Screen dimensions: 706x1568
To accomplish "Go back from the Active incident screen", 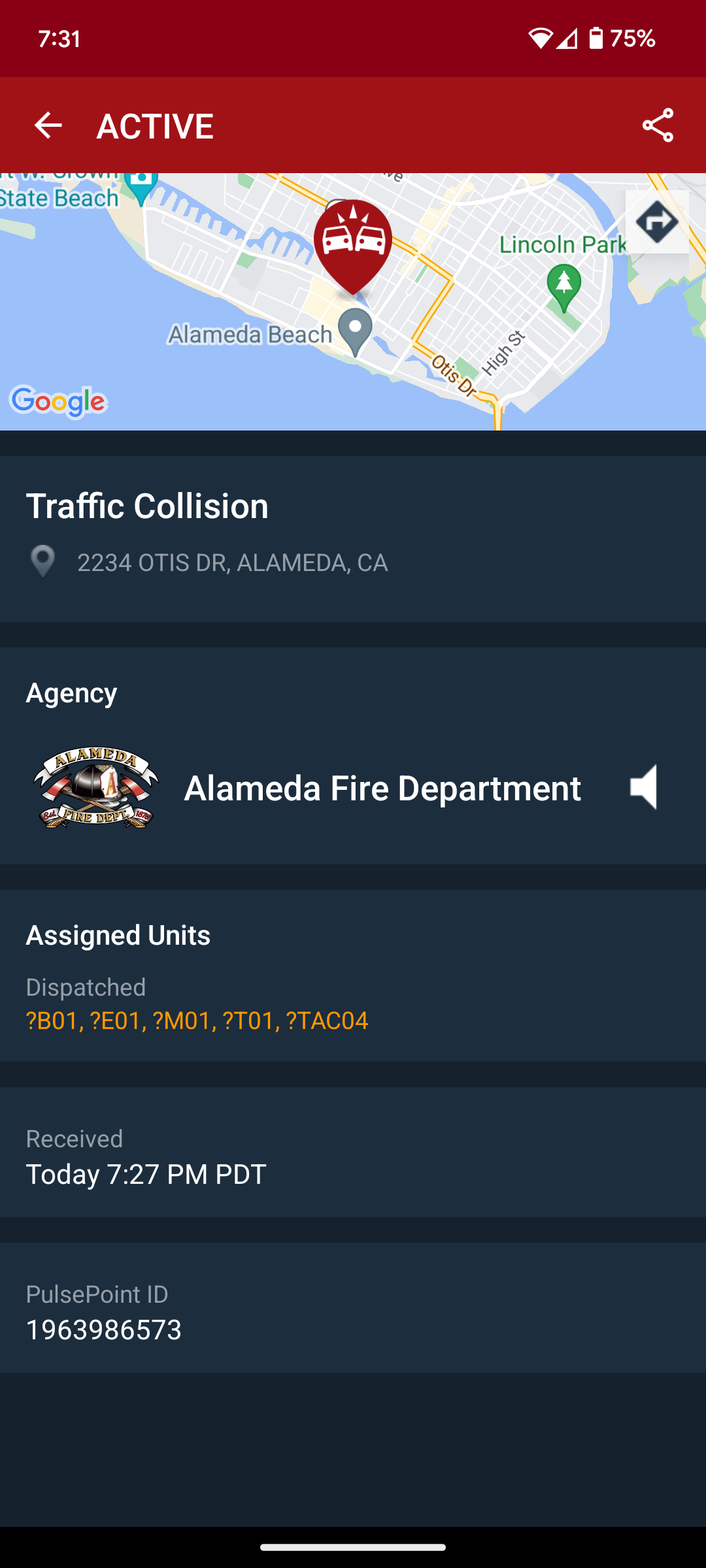I will click(48, 125).
